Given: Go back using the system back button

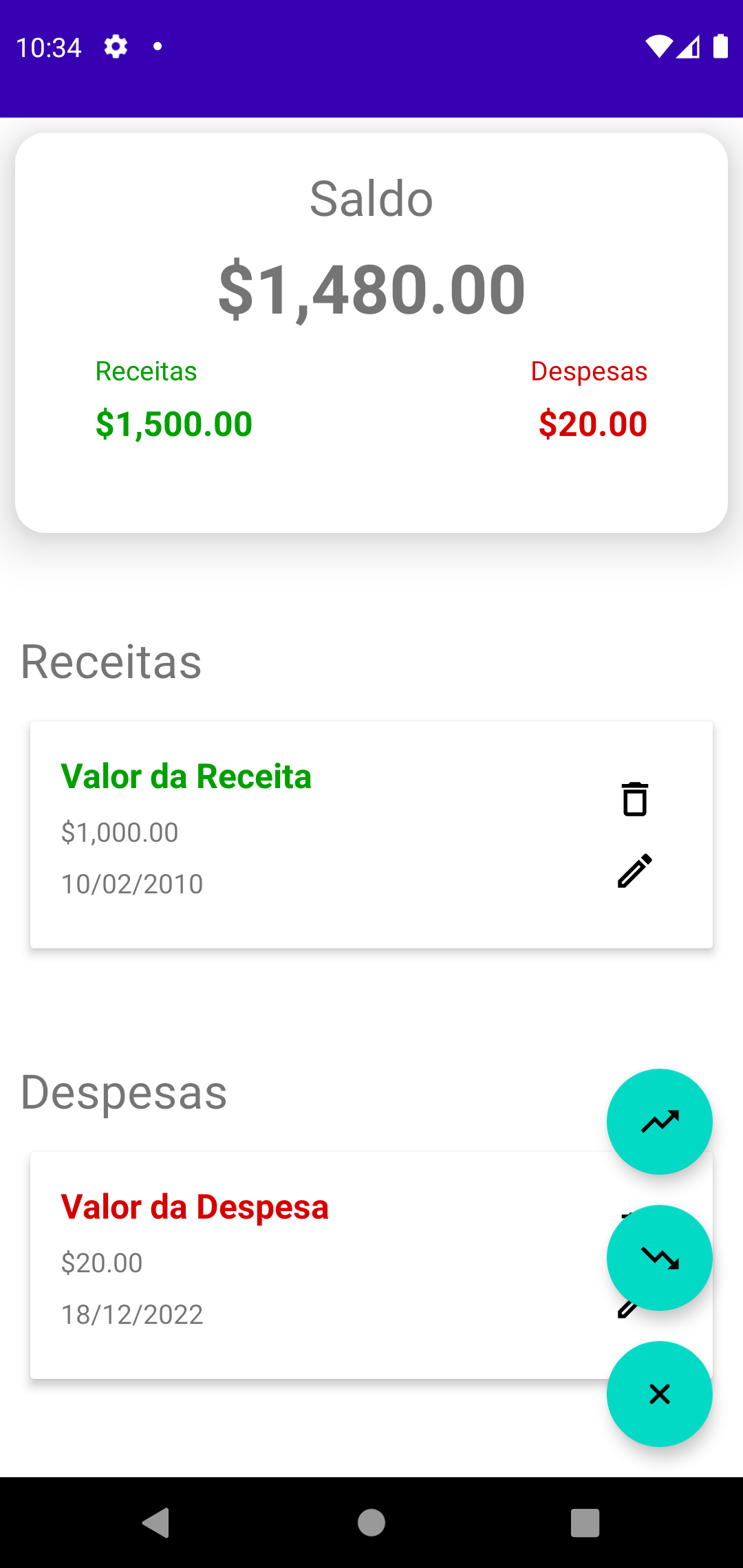Looking at the screenshot, I should tap(157, 1523).
